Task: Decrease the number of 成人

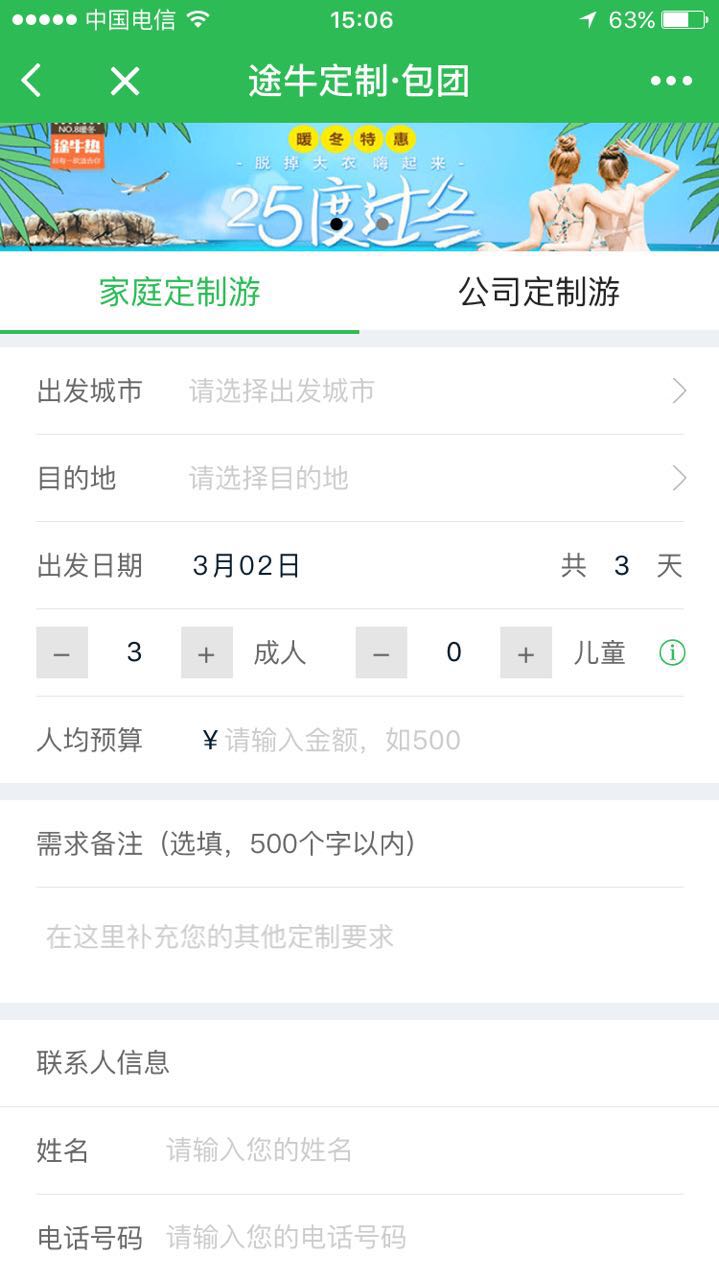Action: (62, 653)
